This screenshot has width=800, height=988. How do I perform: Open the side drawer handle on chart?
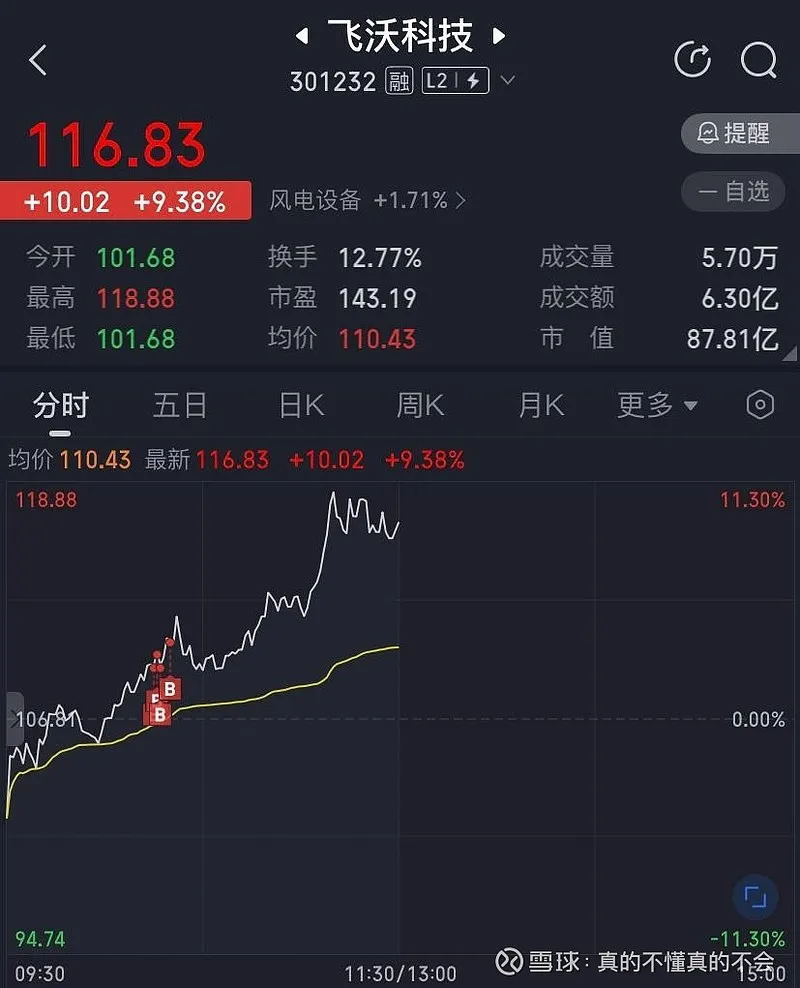point(14,718)
